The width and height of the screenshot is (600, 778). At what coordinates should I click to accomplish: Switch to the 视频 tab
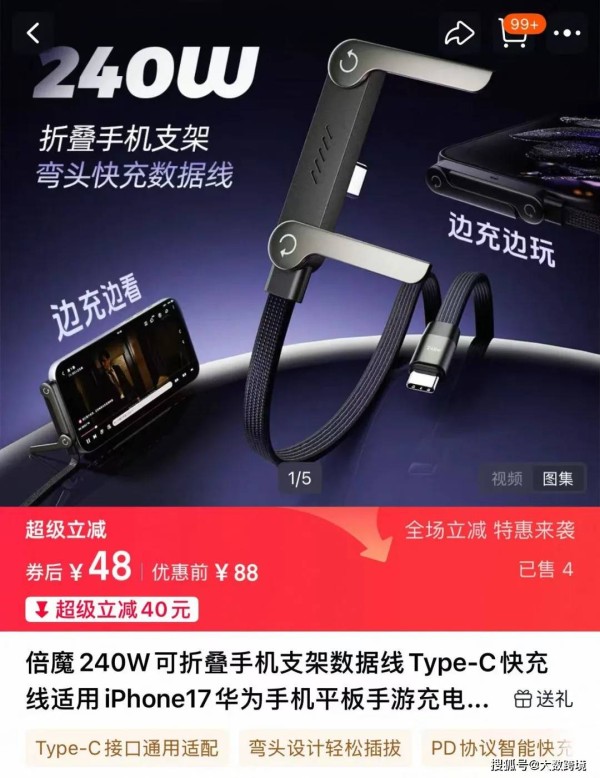(x=506, y=478)
